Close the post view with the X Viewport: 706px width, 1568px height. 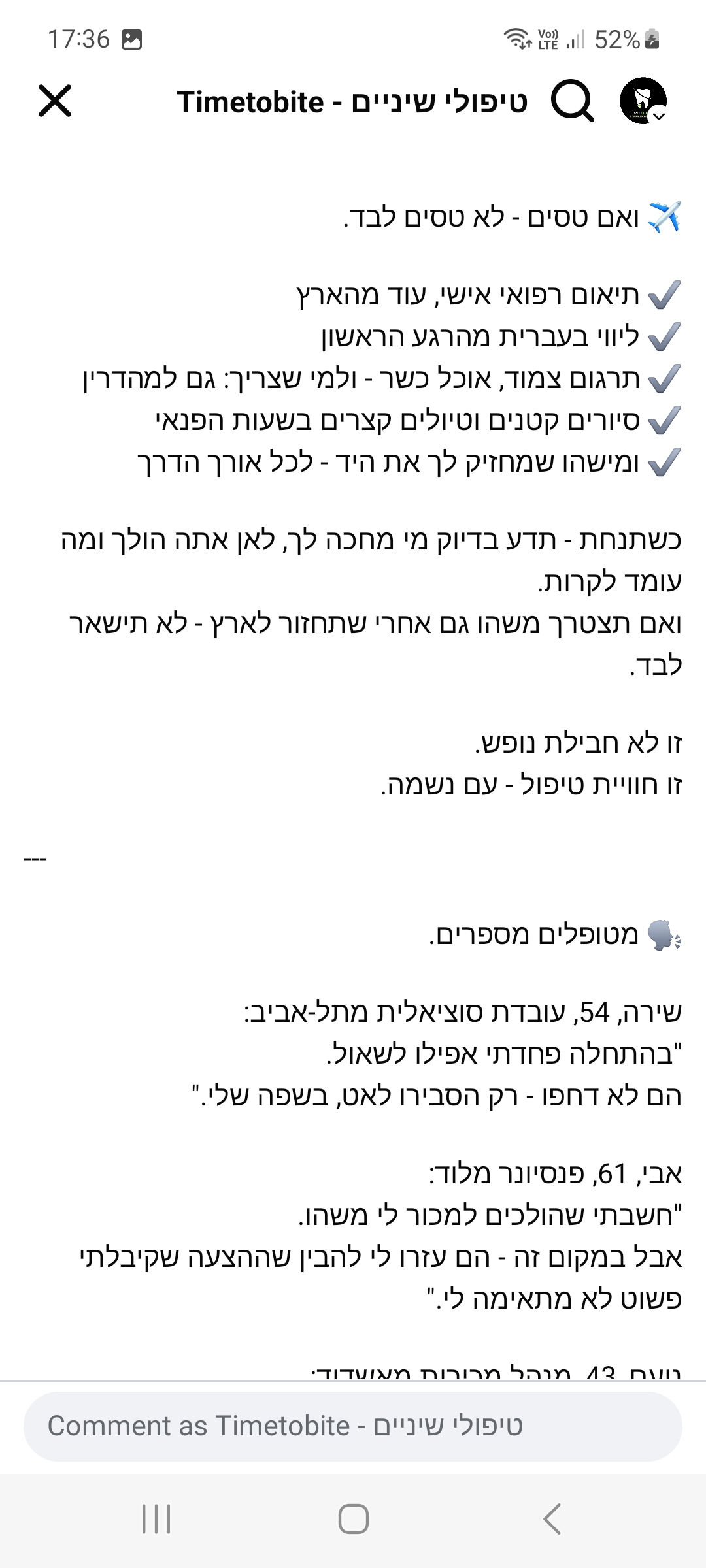(55, 101)
